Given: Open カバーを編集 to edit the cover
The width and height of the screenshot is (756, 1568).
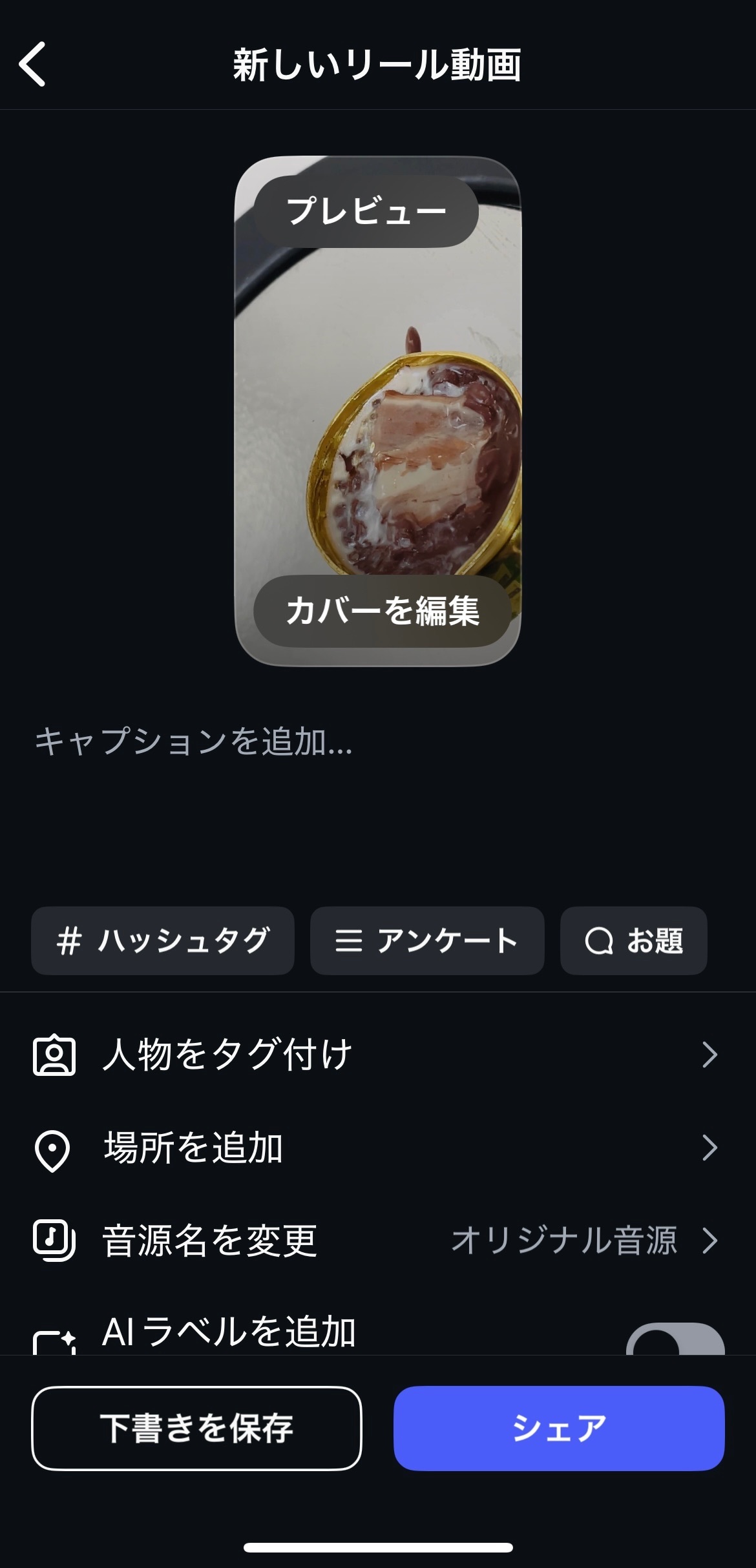Looking at the screenshot, I should tap(382, 611).
